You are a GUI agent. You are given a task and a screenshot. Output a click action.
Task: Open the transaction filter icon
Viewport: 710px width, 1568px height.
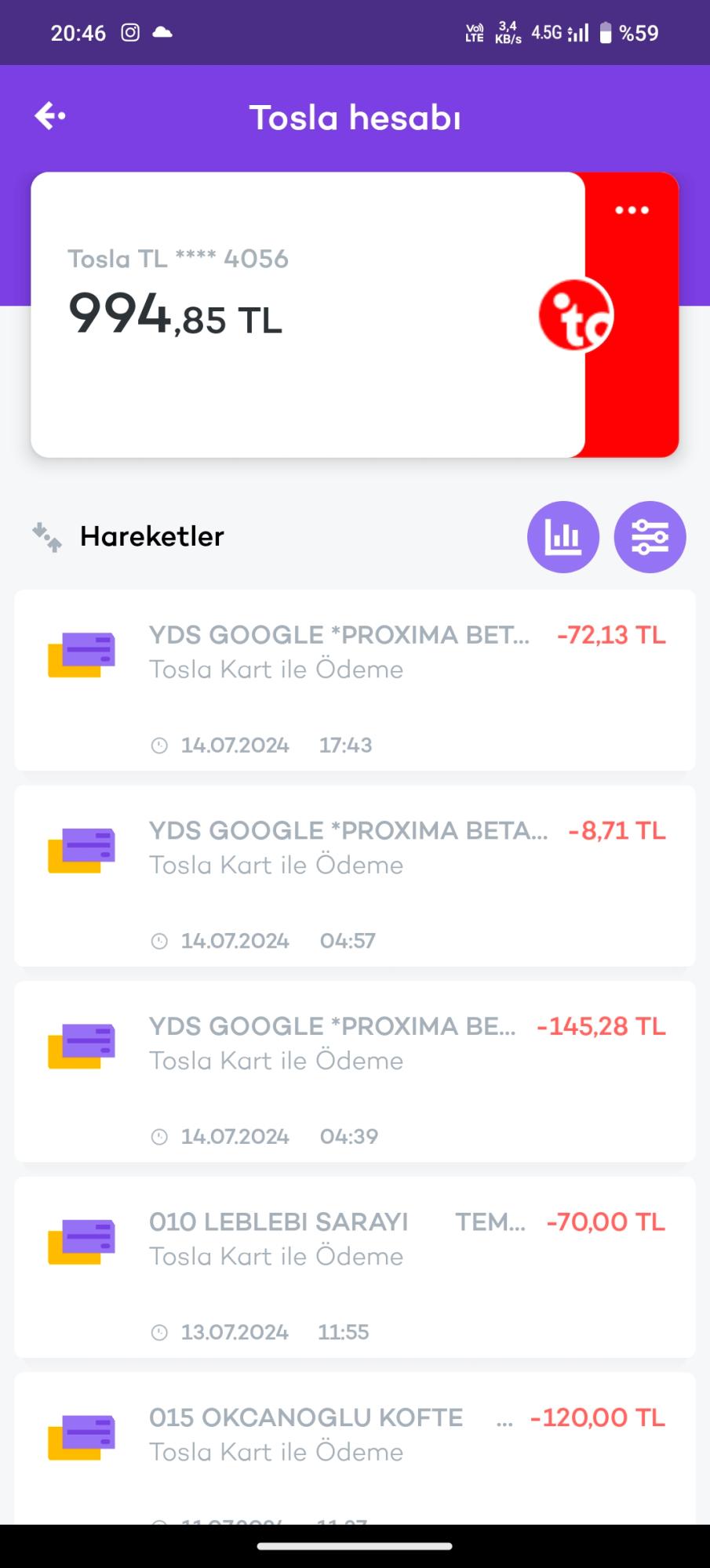(x=650, y=537)
